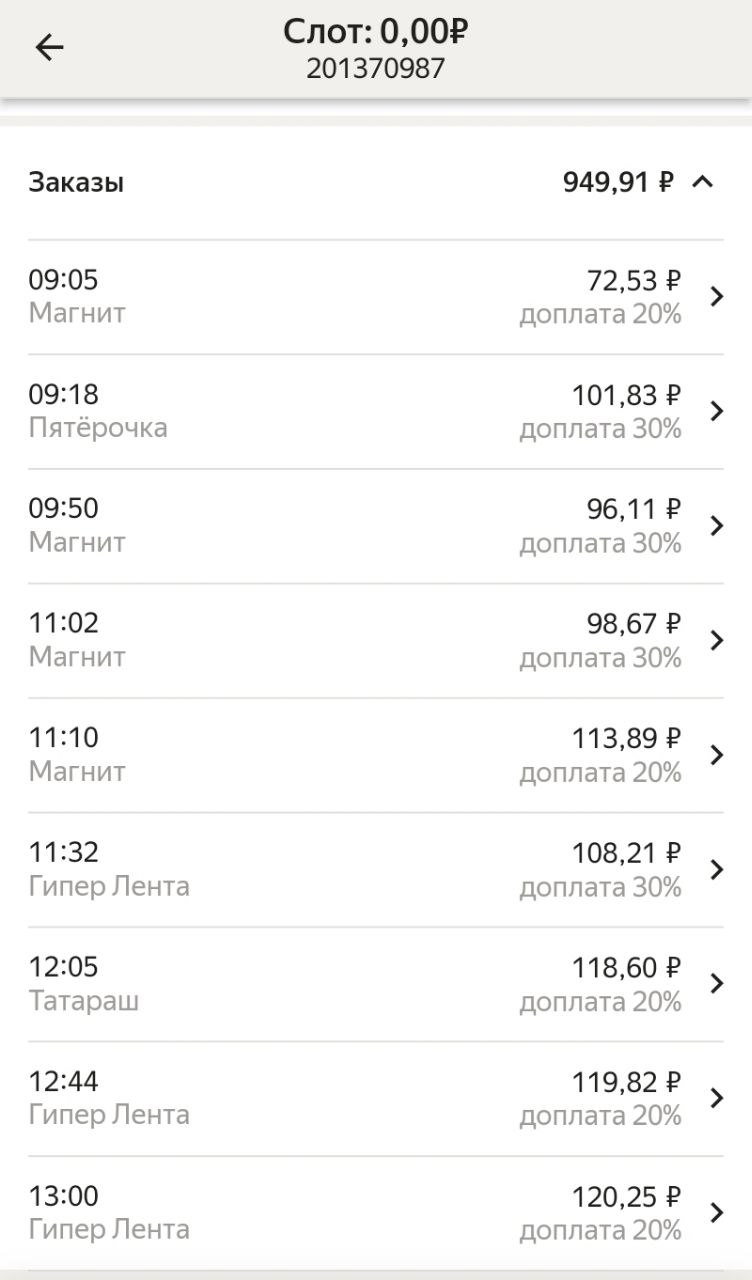752x1280 pixels.
Task: View the 09:50 Магнит order details
Action: coord(375,526)
